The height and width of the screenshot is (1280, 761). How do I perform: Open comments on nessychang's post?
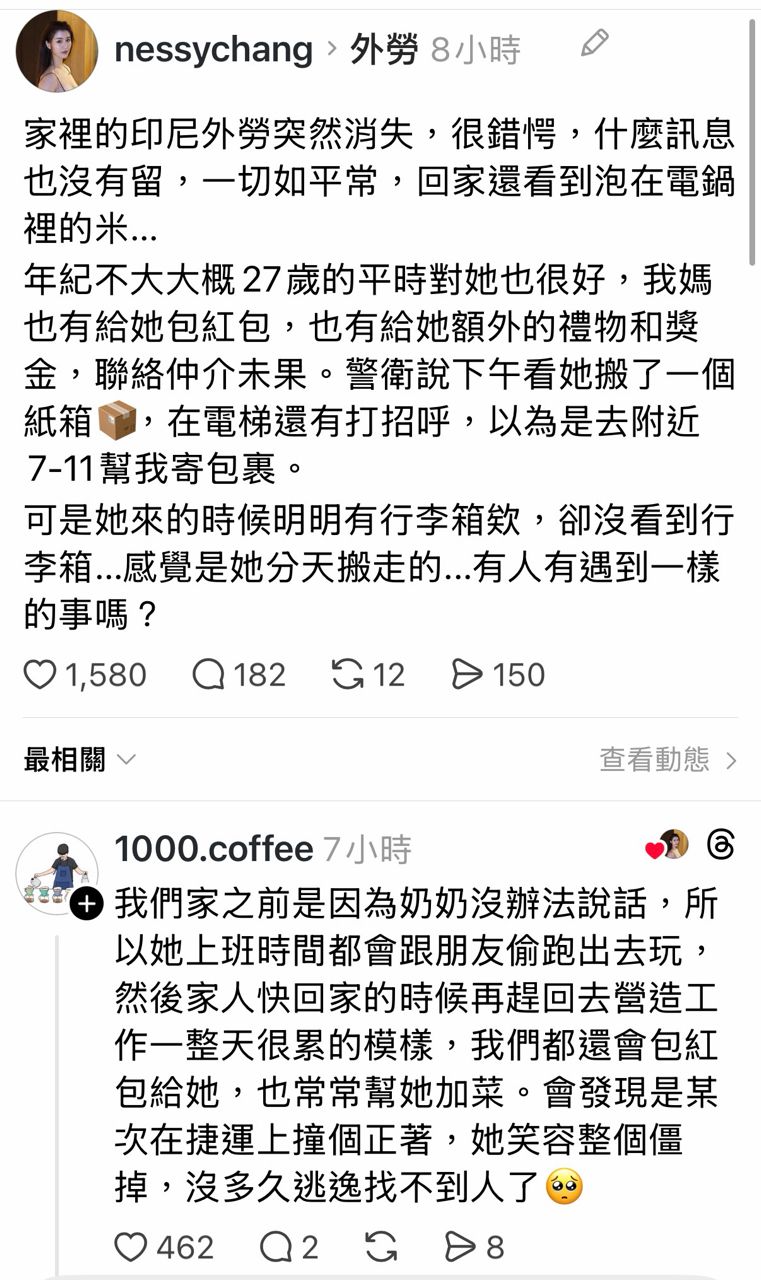tap(209, 675)
